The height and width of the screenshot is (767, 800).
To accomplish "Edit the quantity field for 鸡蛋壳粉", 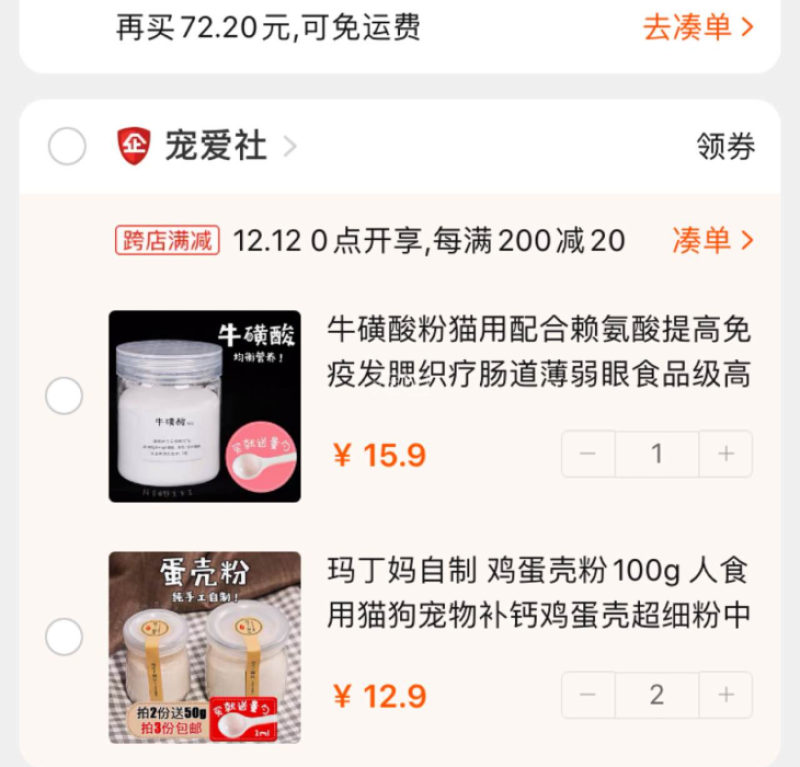I will 657,695.
